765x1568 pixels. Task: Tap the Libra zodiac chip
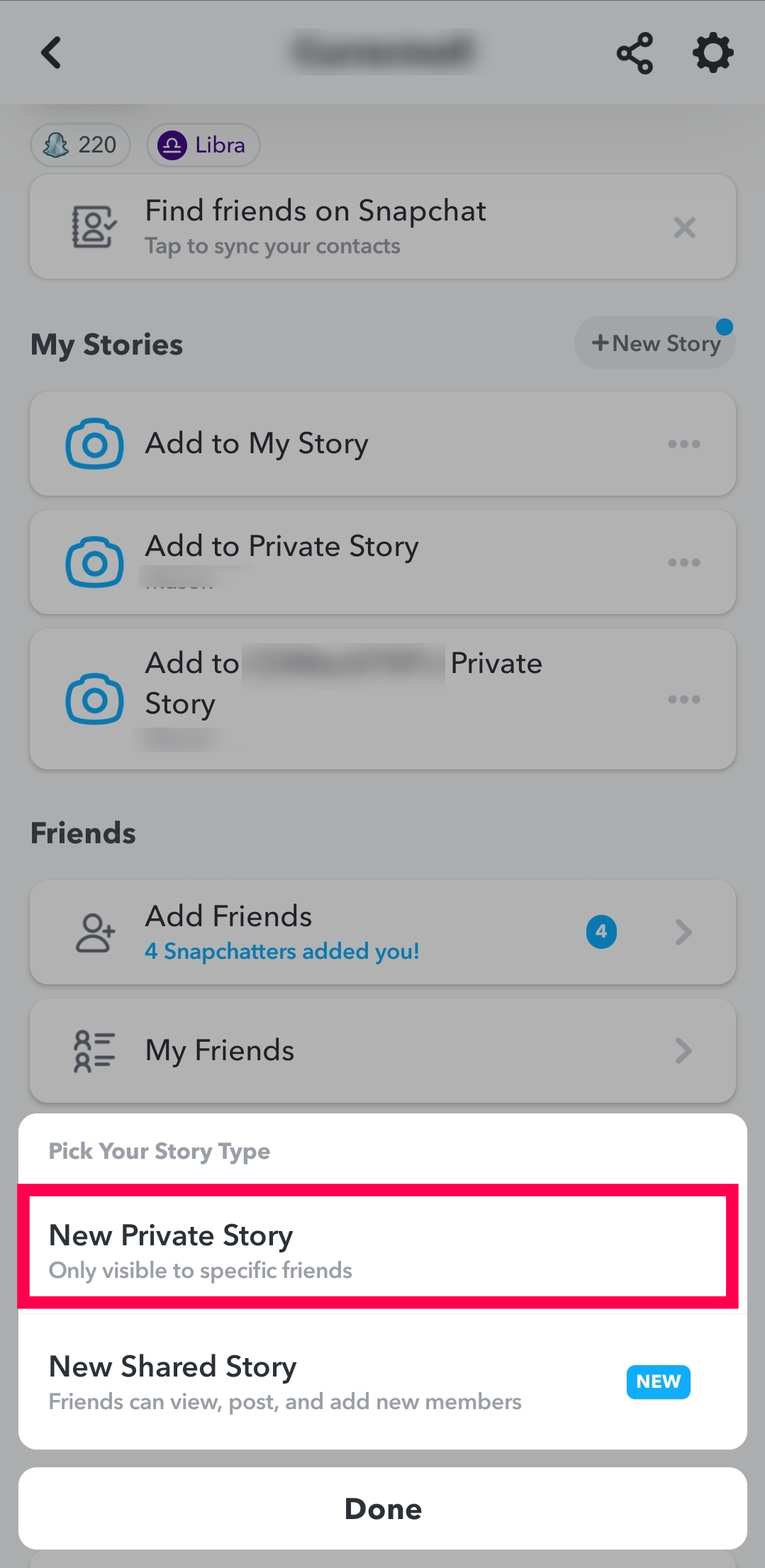pyautogui.click(x=203, y=145)
